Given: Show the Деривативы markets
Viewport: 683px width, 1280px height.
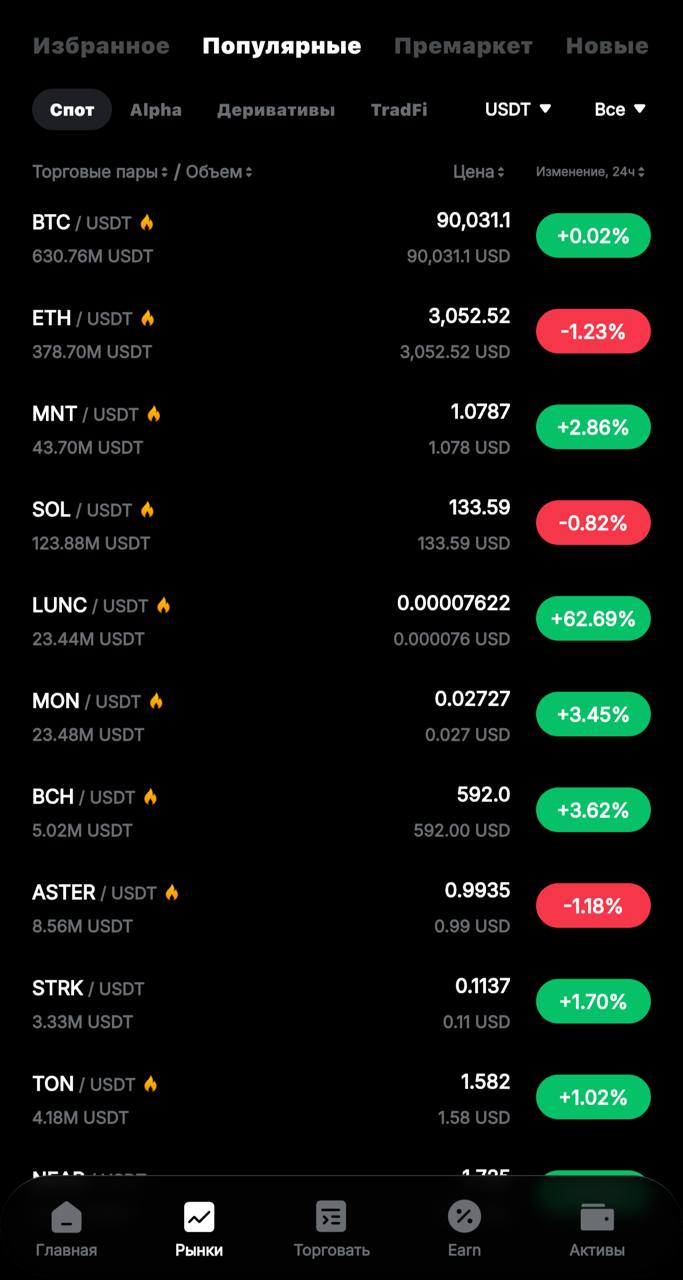Looking at the screenshot, I should [276, 110].
